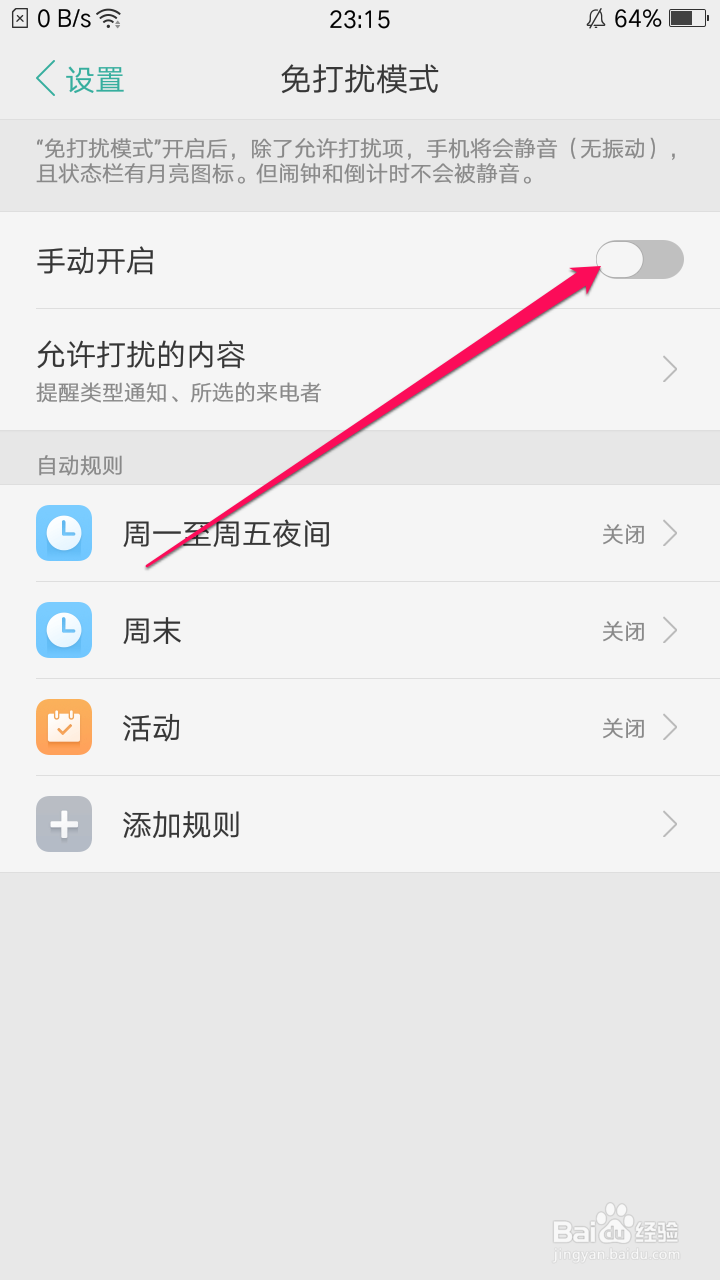
Task: Tap the 23:15 clock in the status bar
Action: click(362, 17)
